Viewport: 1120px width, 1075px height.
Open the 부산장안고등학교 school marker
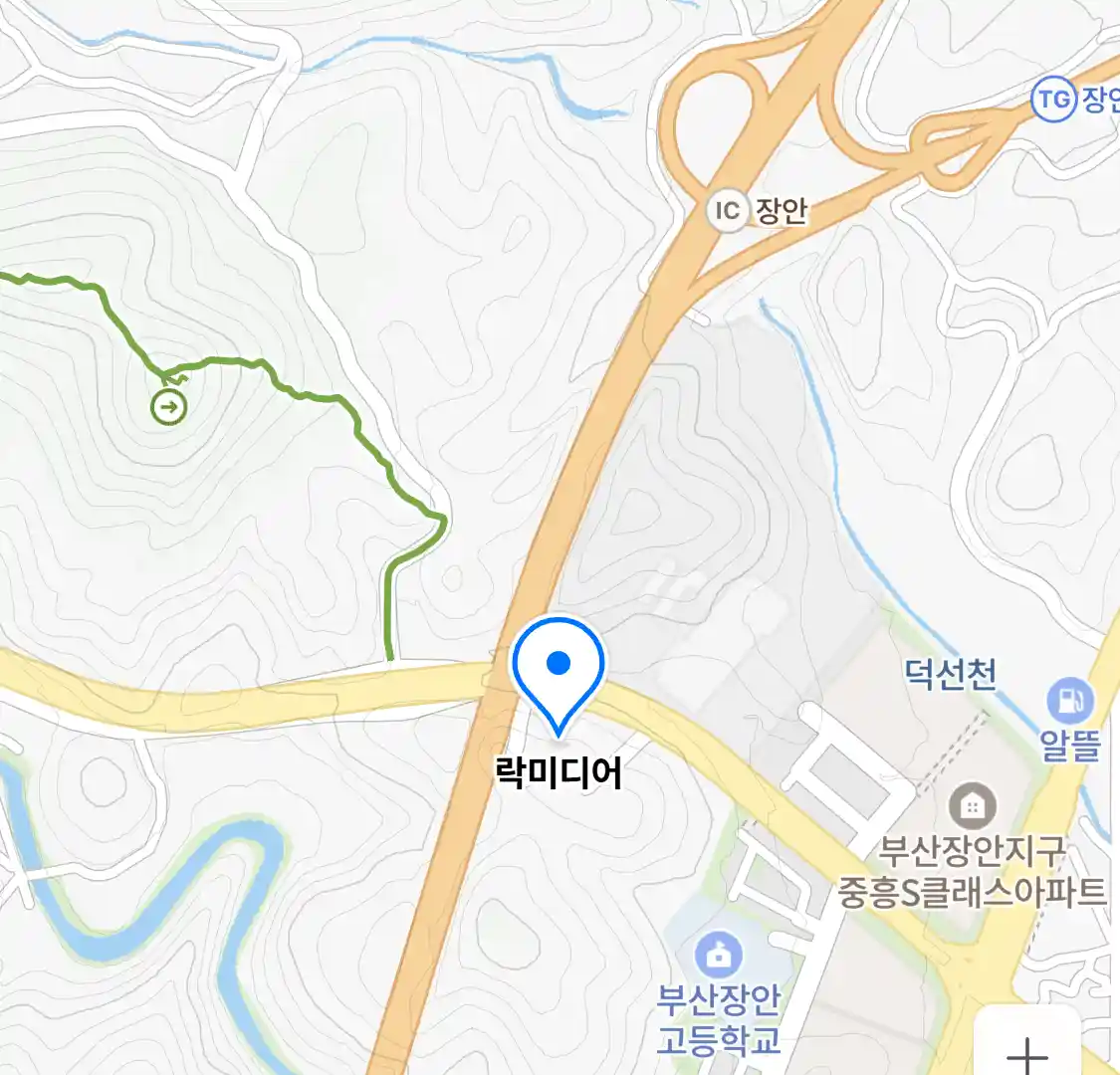point(718,956)
